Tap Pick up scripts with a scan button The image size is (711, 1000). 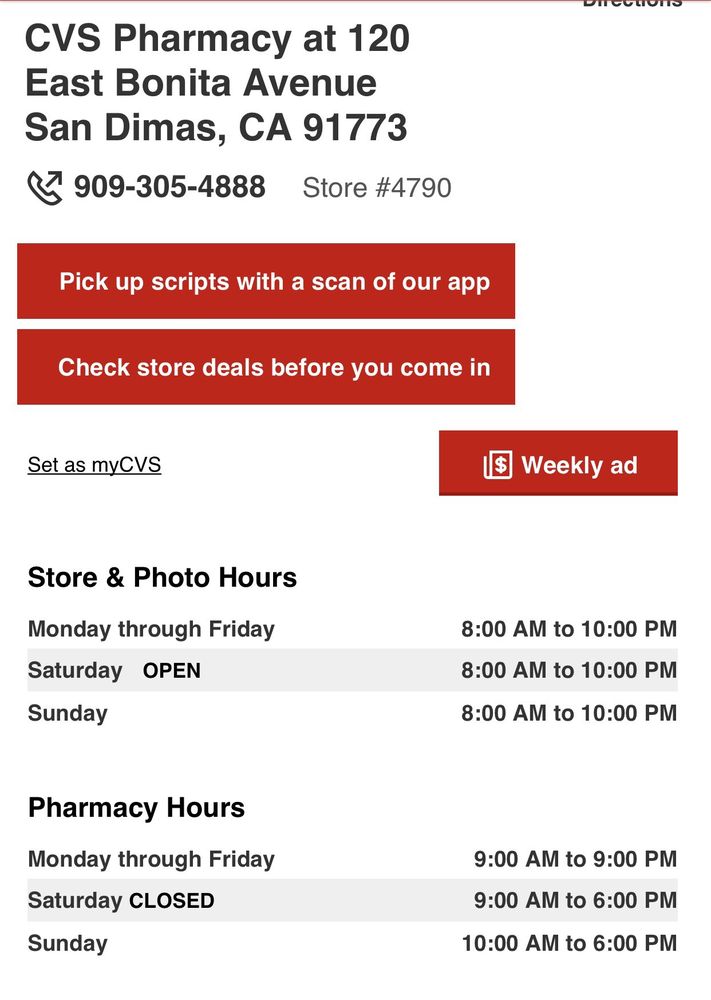(266, 281)
